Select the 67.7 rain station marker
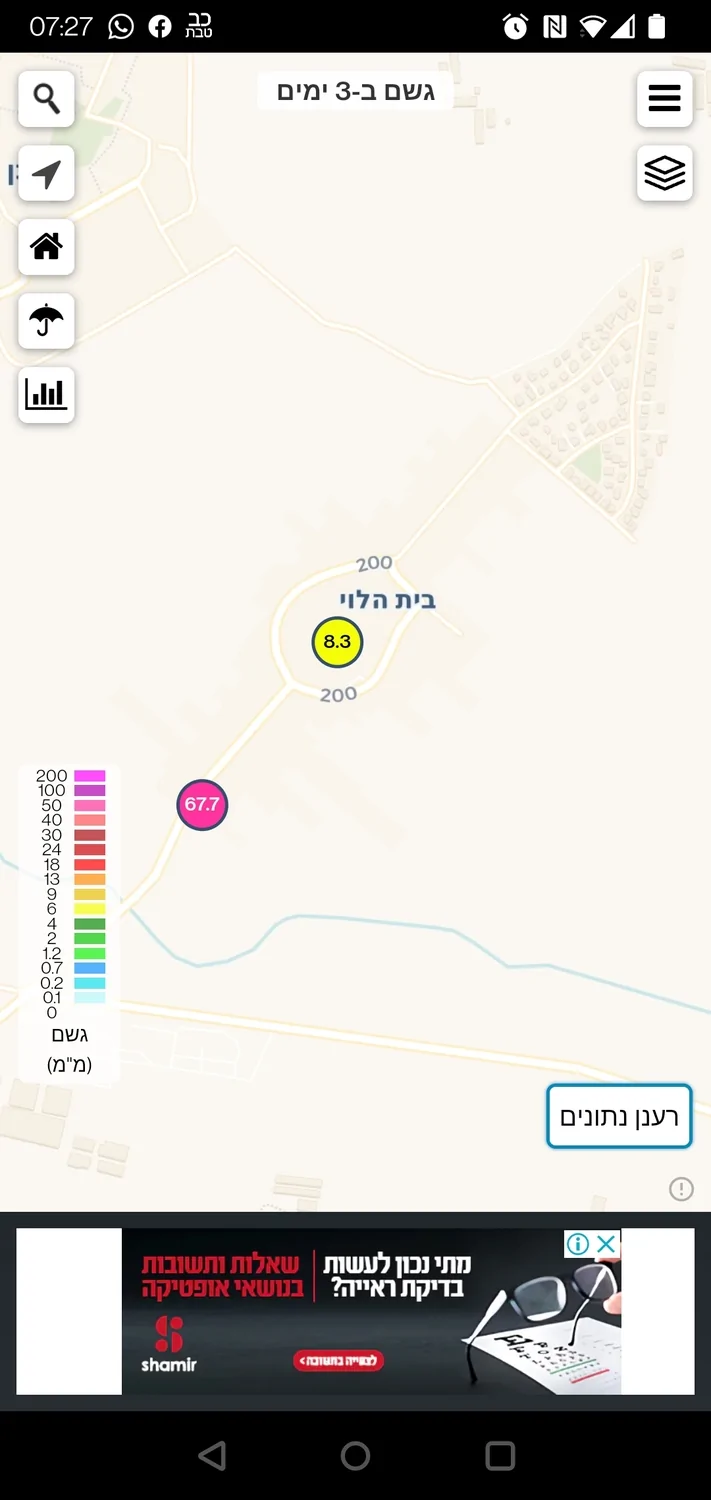The height and width of the screenshot is (1500, 711). (x=202, y=805)
